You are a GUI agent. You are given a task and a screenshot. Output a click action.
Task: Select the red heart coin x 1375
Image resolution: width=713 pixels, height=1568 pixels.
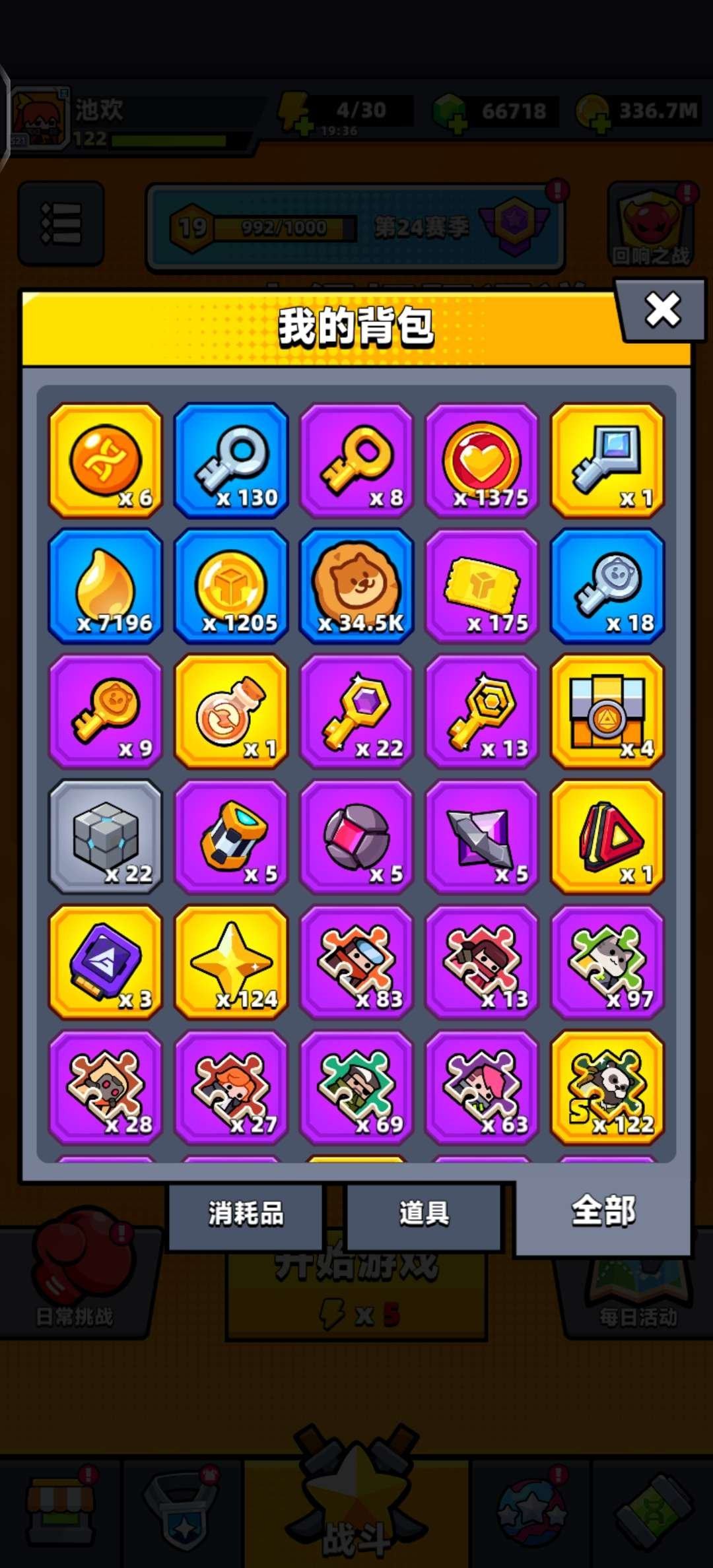tap(482, 461)
